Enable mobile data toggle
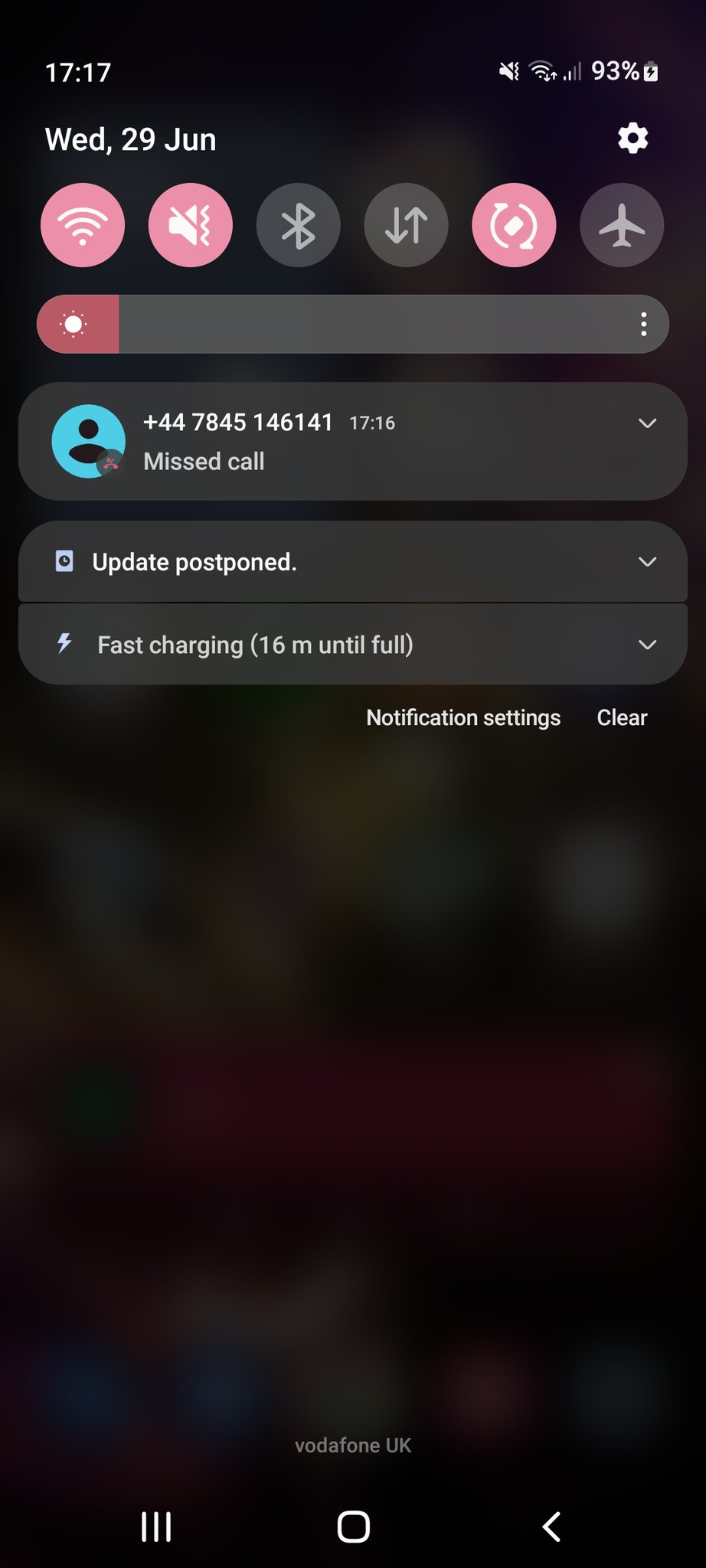 (x=406, y=225)
